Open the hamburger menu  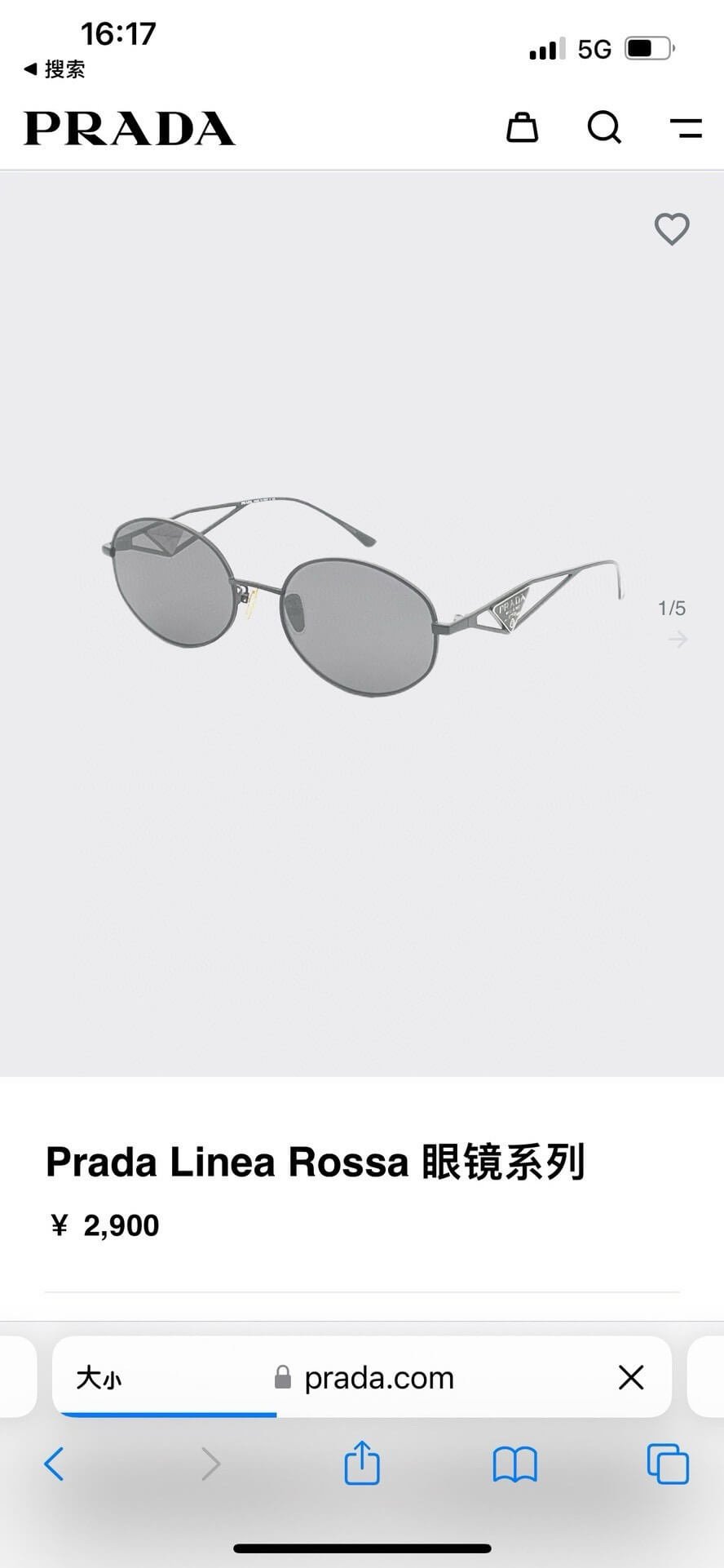[686, 128]
